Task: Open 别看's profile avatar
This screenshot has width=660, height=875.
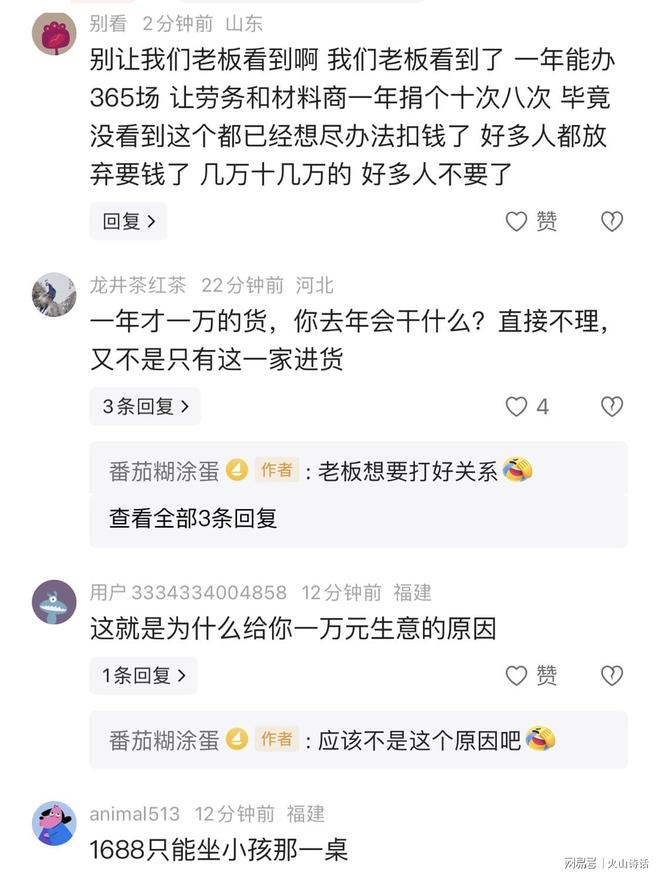Action: 54,33
